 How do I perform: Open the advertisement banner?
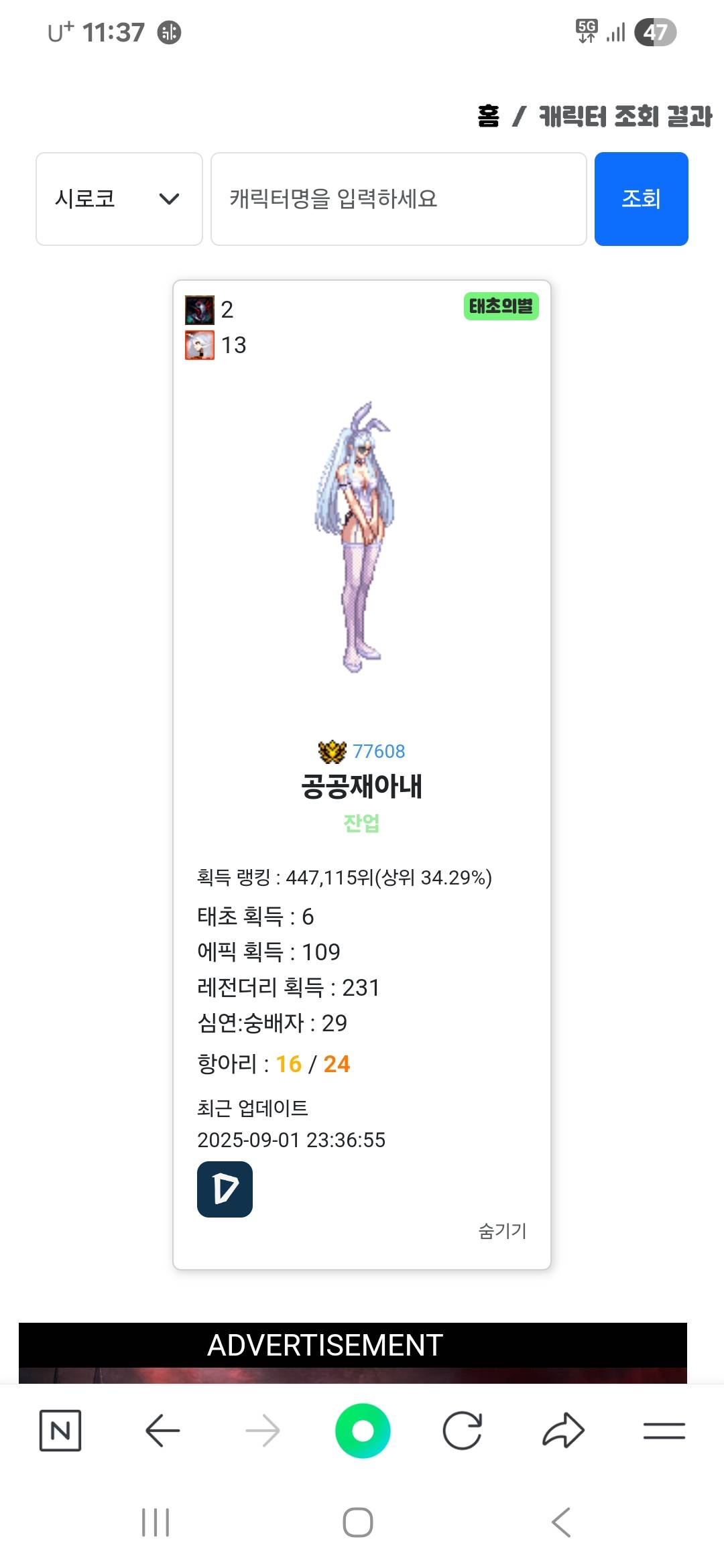[x=353, y=1354]
